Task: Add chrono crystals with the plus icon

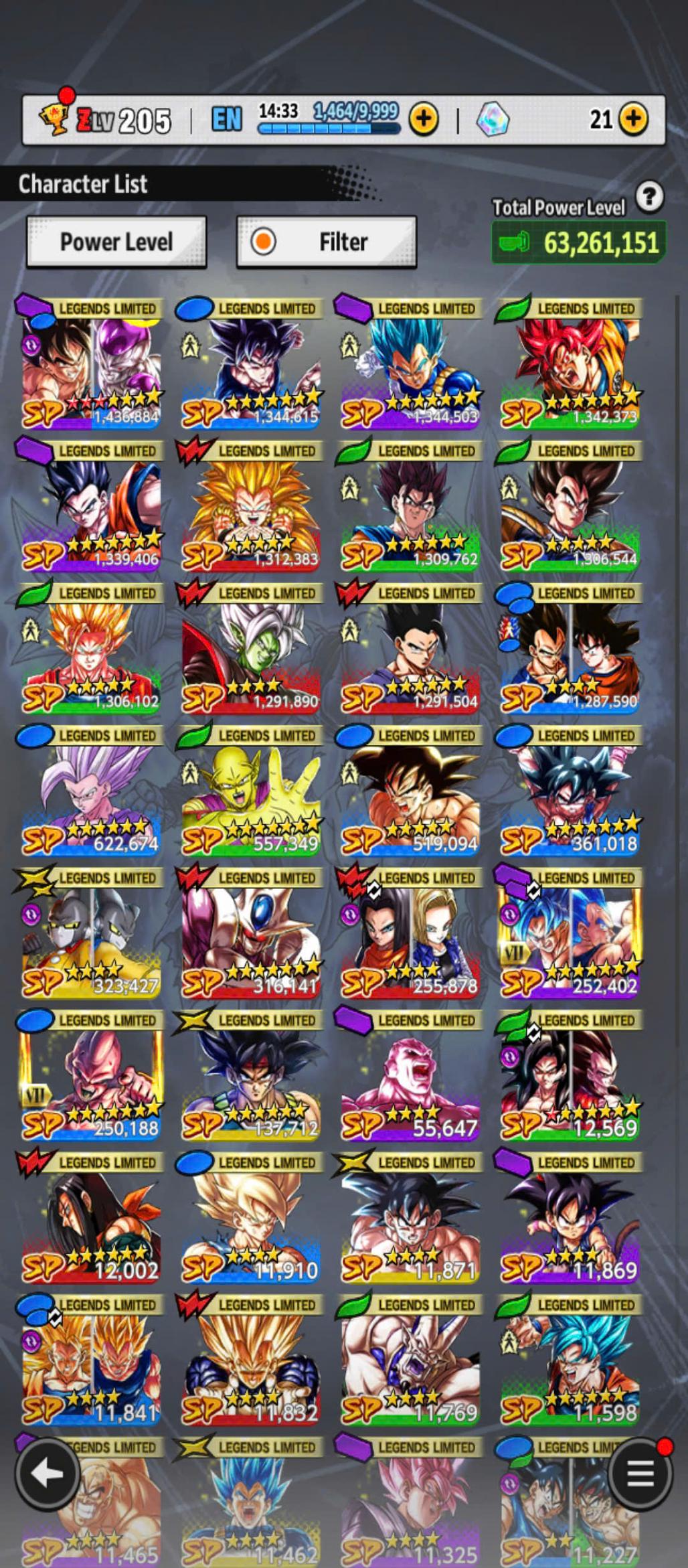Action: 633,120
